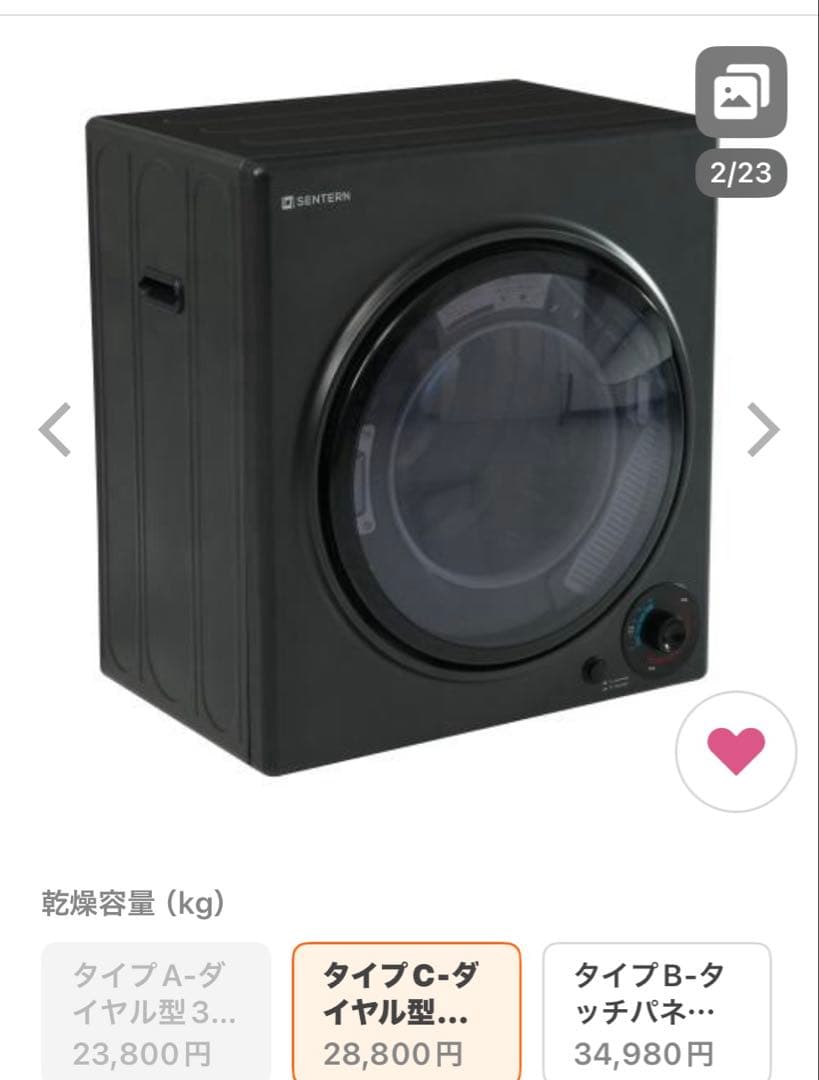
Task: Tap the left chevron for the previous photo
Action: click(56, 428)
